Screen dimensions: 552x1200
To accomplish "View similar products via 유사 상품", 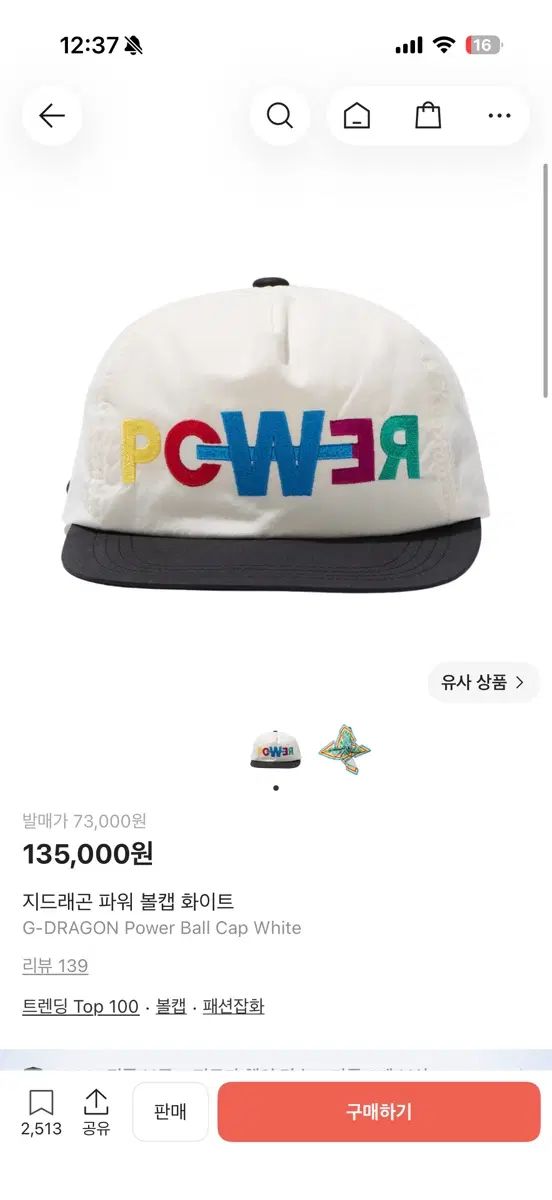I will (484, 683).
